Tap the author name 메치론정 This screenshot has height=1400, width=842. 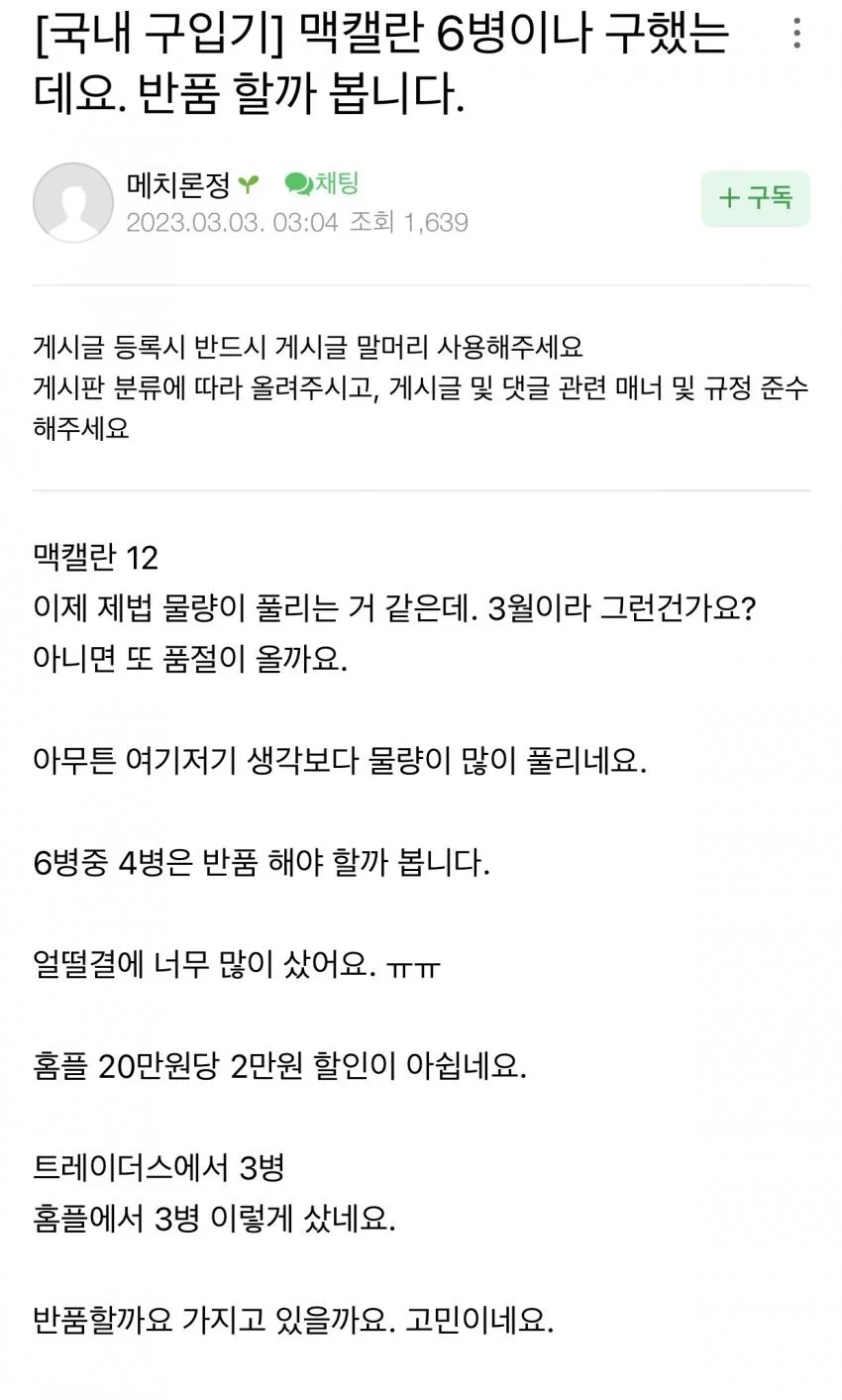click(178, 183)
